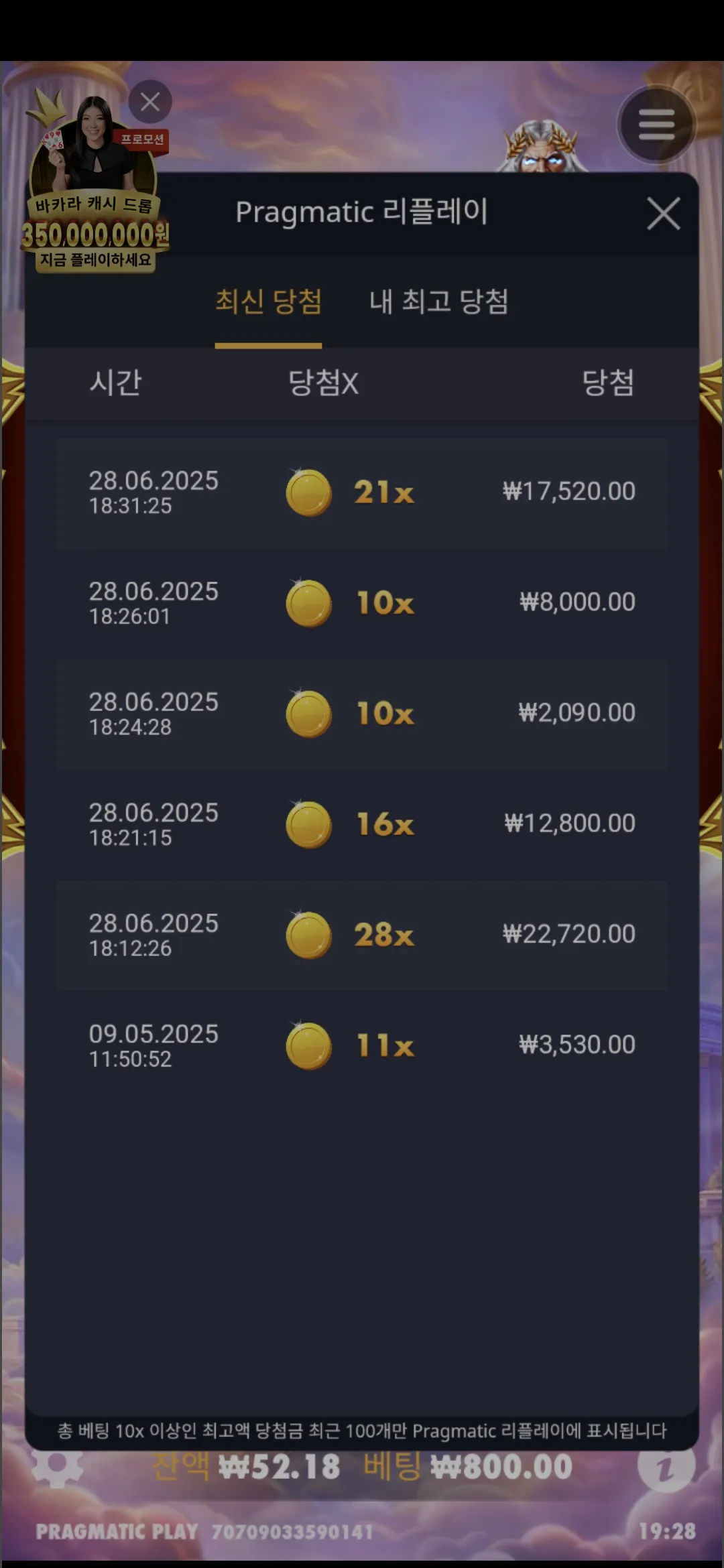The height and width of the screenshot is (1568, 724).
Task: Open the 11x replay from 09.05.2025
Action: point(362,1045)
